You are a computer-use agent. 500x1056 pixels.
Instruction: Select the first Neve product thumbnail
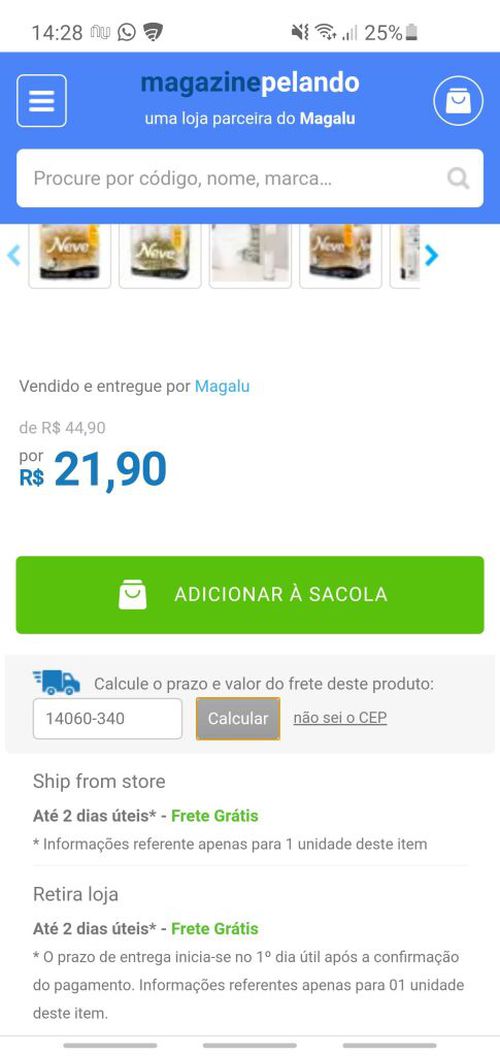tap(69, 255)
